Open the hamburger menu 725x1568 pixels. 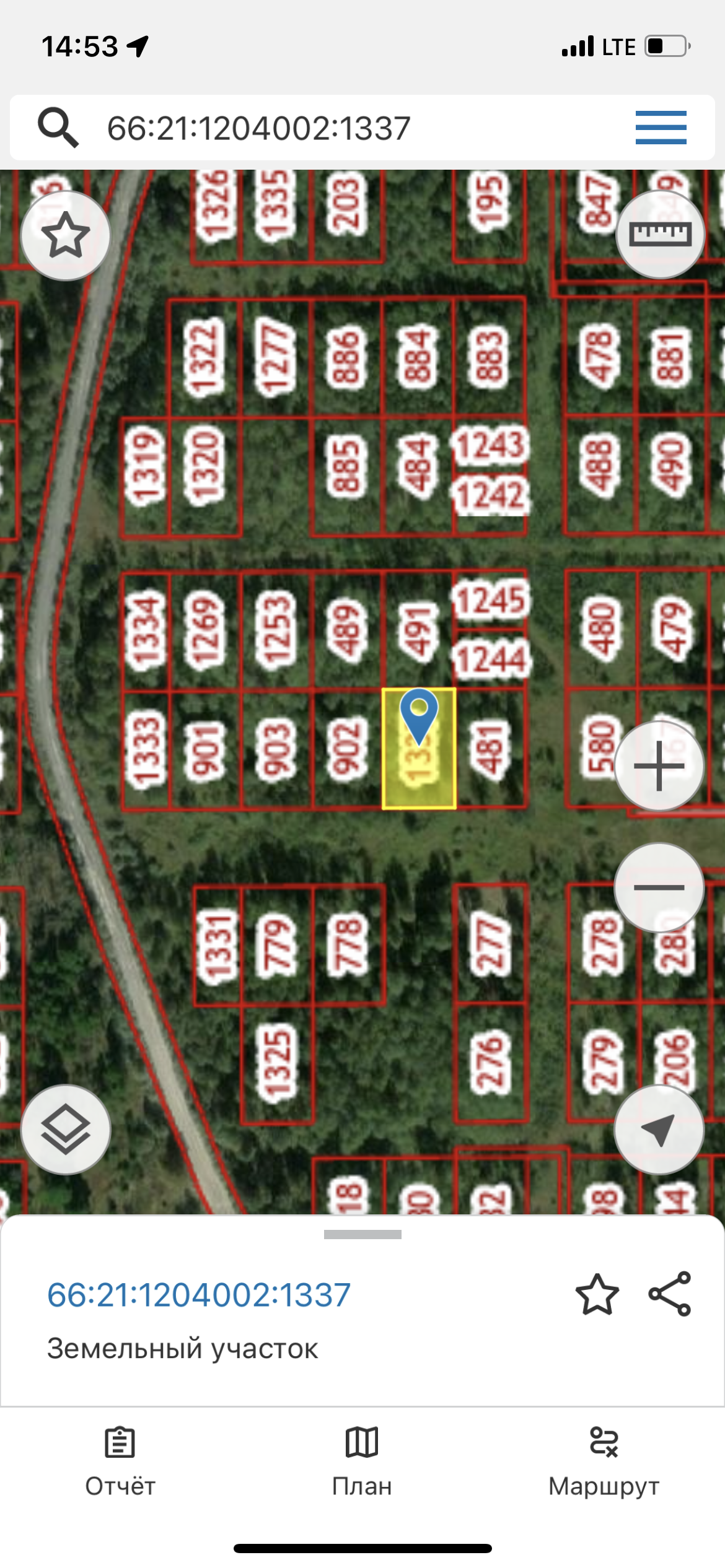(661, 128)
